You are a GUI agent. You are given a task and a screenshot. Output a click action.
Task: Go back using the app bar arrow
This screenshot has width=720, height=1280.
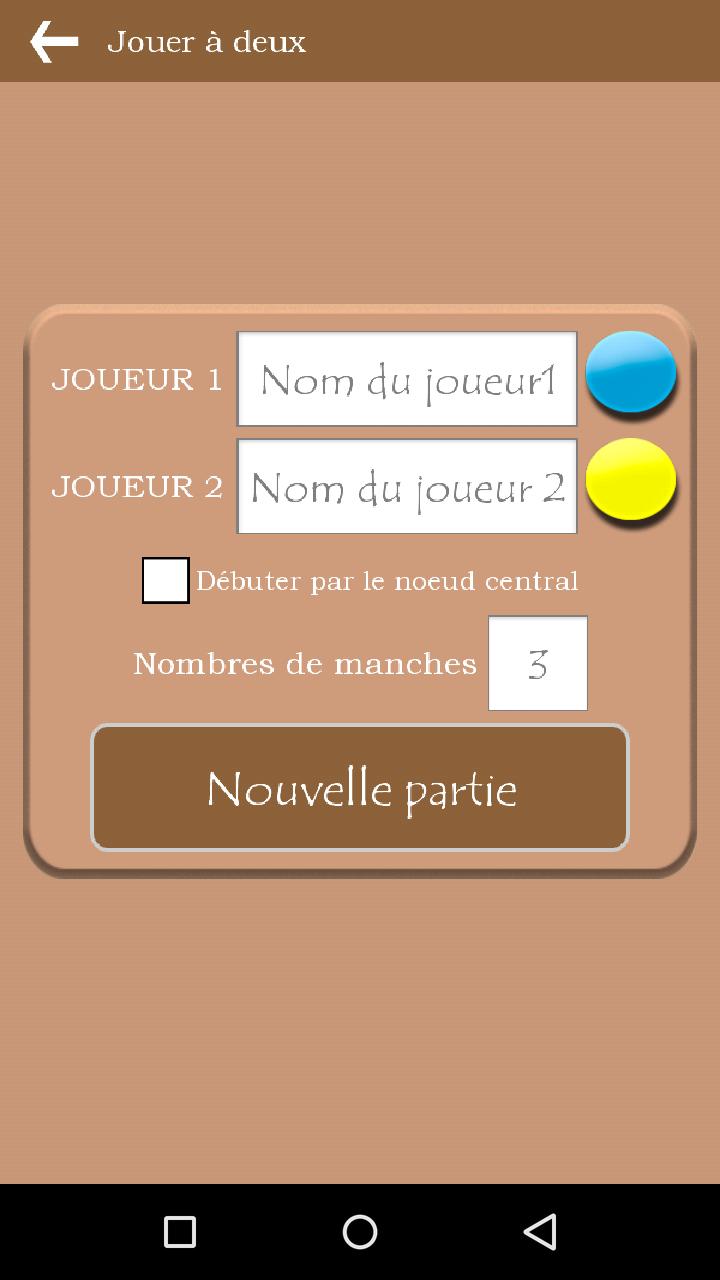pyautogui.click(x=54, y=42)
